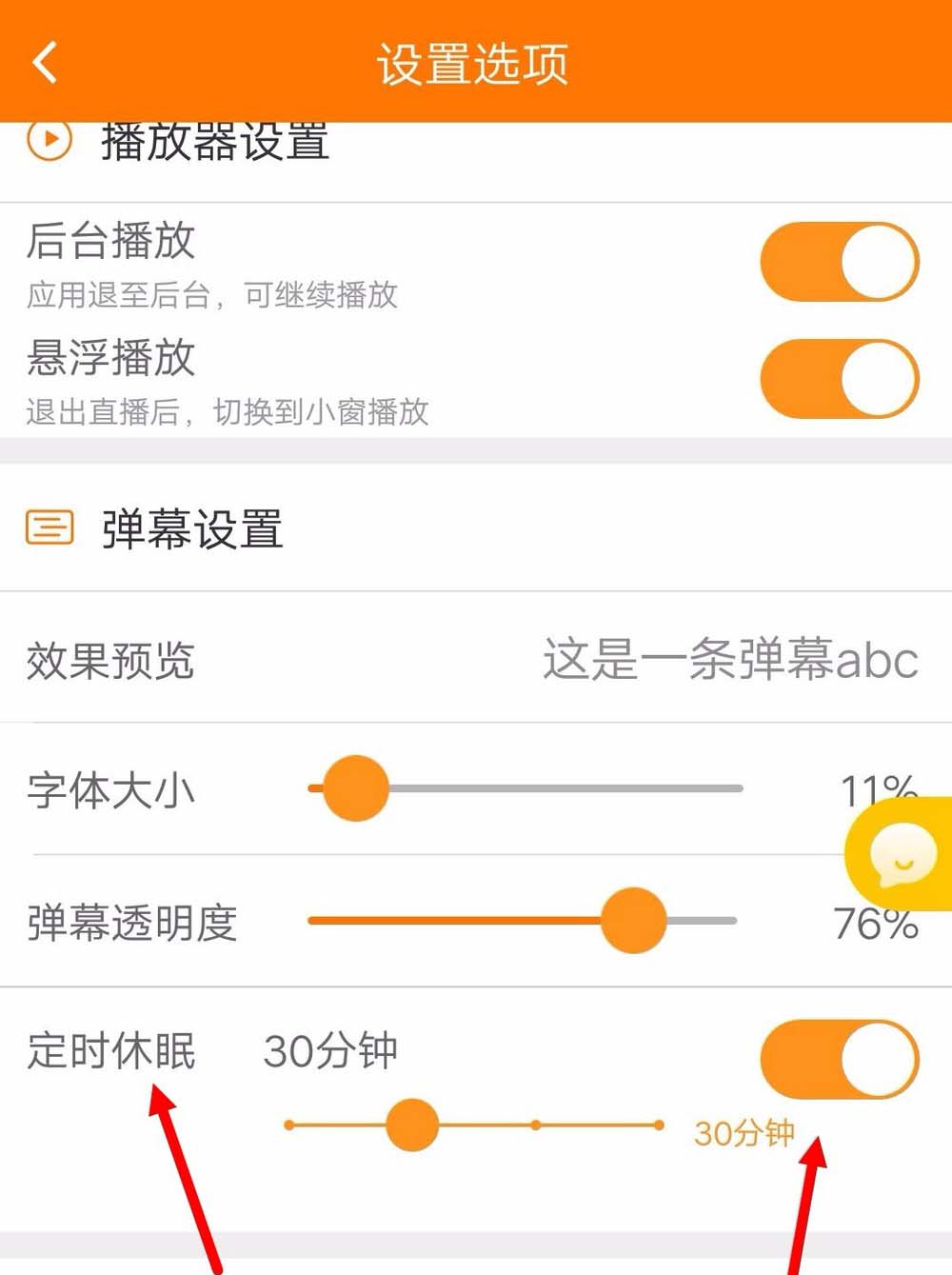Turn off the 定时休眠 switch

(x=839, y=1059)
